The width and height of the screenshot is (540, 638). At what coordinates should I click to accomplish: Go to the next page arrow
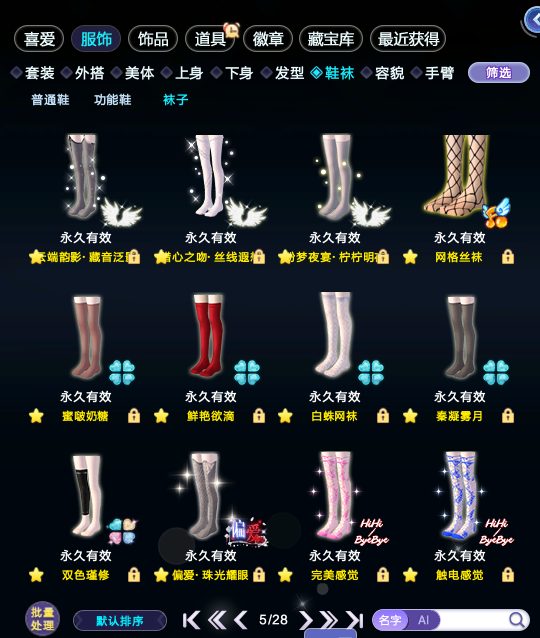coord(306,621)
